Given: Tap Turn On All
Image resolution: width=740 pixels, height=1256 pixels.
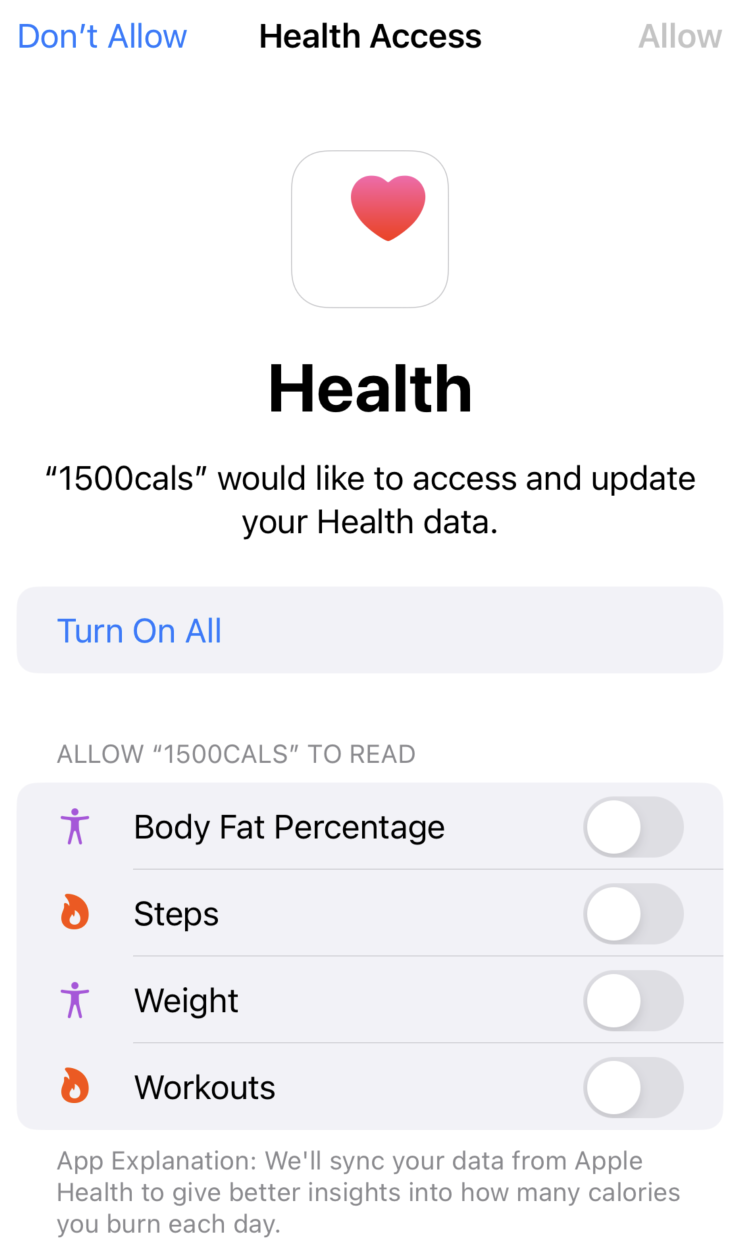Looking at the screenshot, I should pyautogui.click(x=139, y=631).
